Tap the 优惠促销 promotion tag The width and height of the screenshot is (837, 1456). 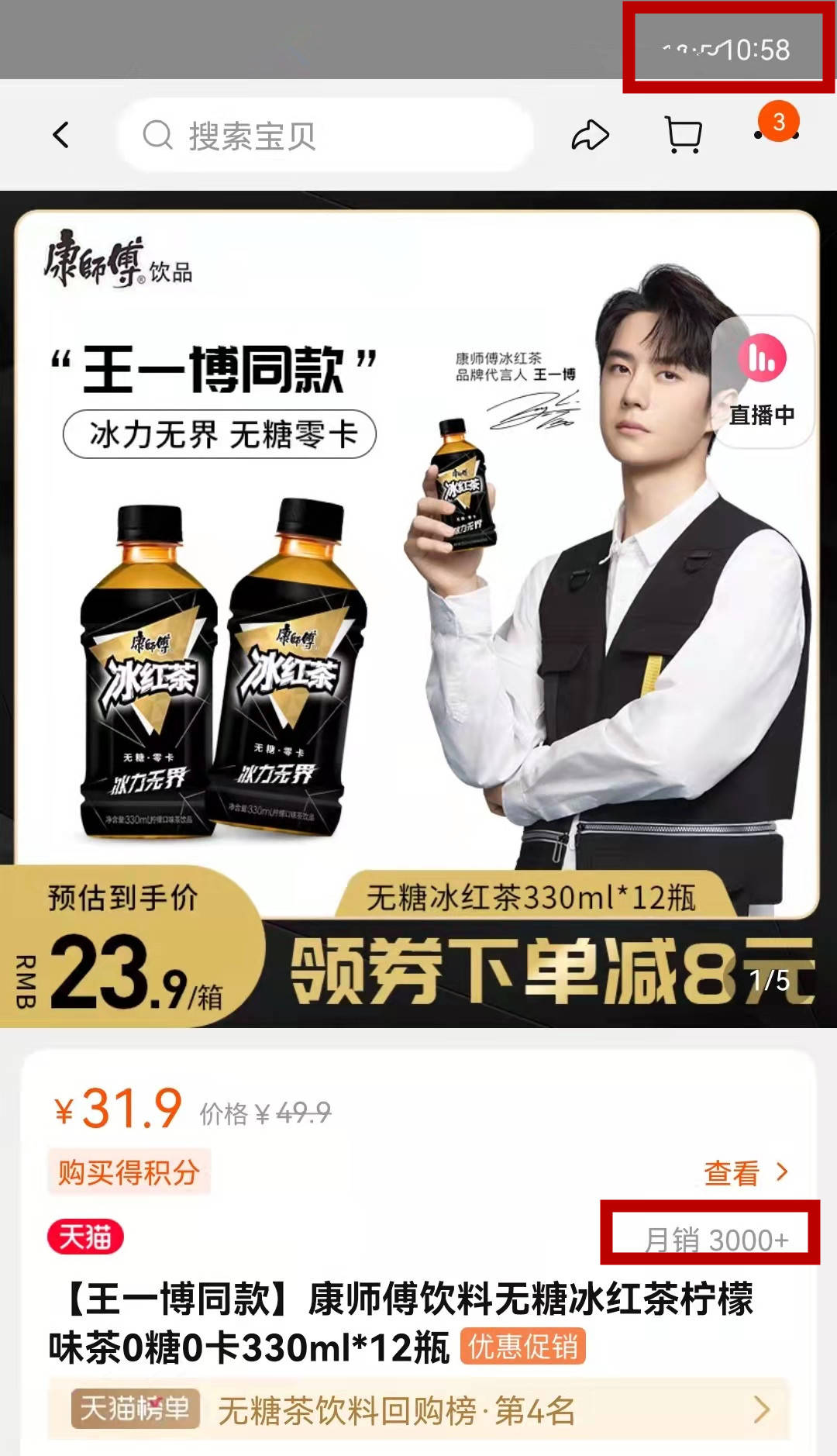523,1347
